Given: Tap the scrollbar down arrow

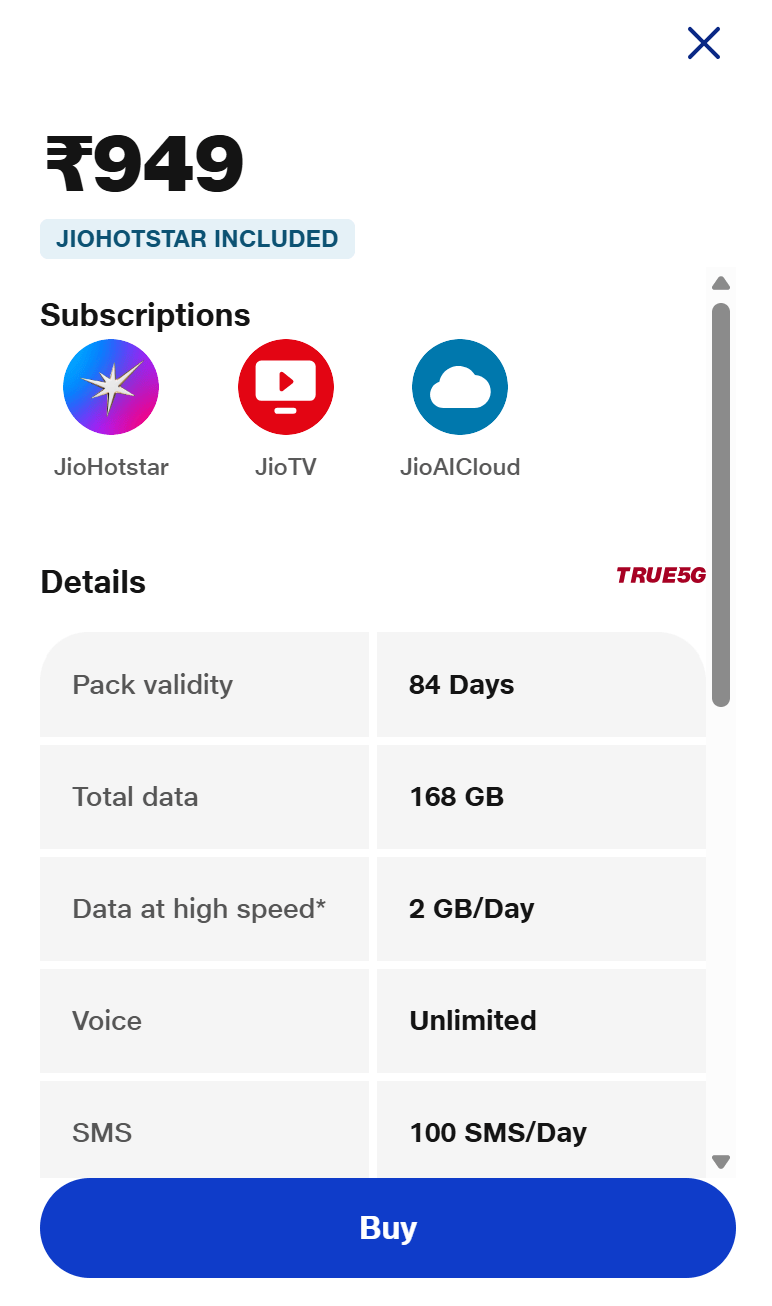Looking at the screenshot, I should (x=721, y=1161).
